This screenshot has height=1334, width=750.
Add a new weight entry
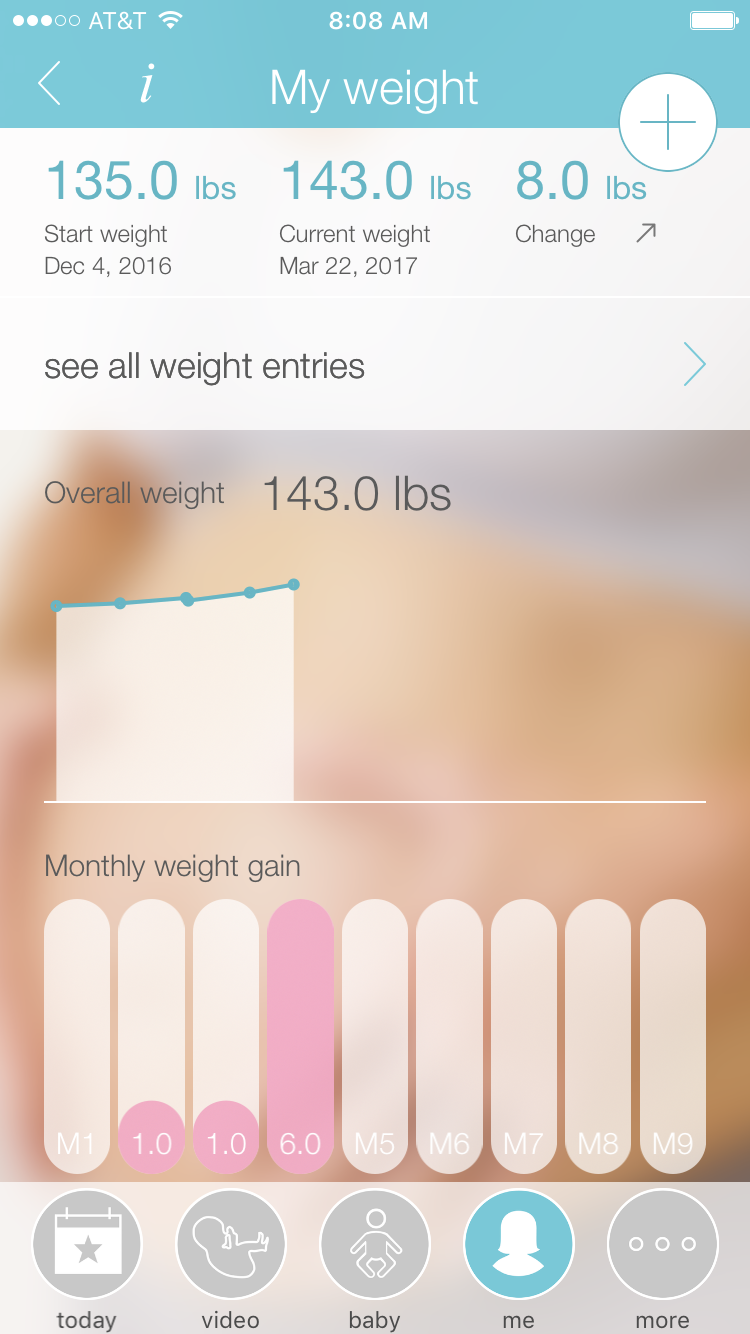click(x=667, y=122)
